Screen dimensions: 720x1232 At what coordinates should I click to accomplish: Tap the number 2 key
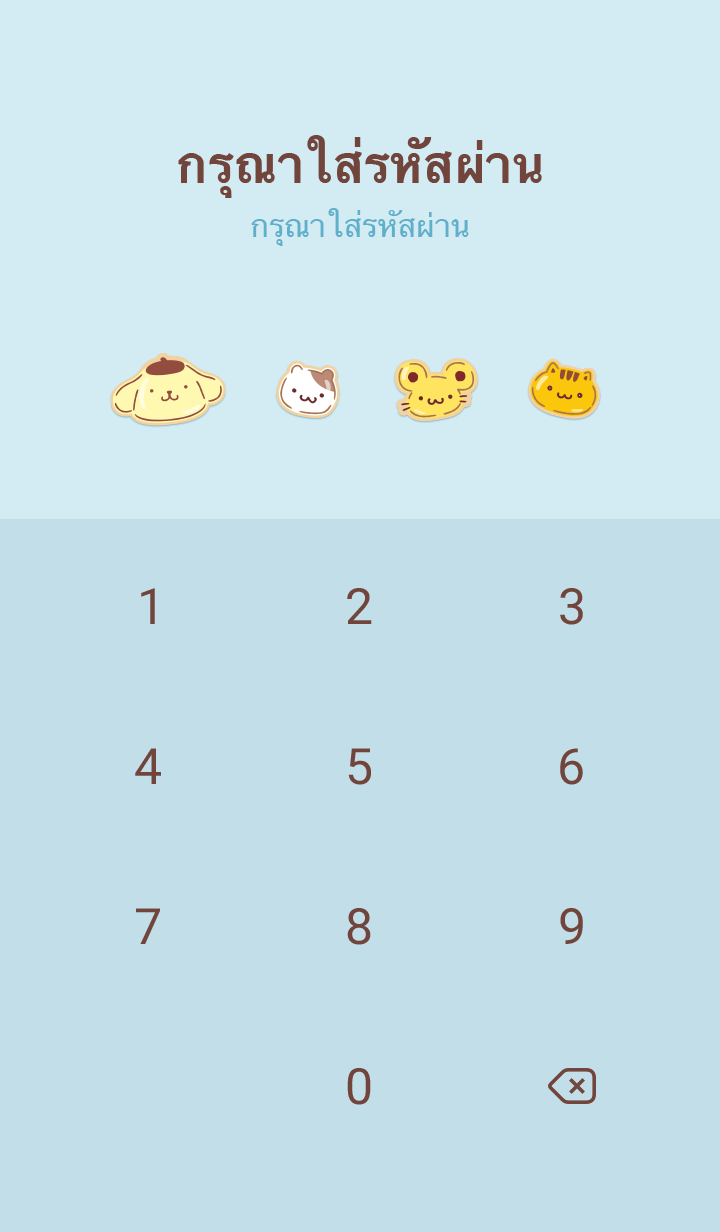(359, 607)
